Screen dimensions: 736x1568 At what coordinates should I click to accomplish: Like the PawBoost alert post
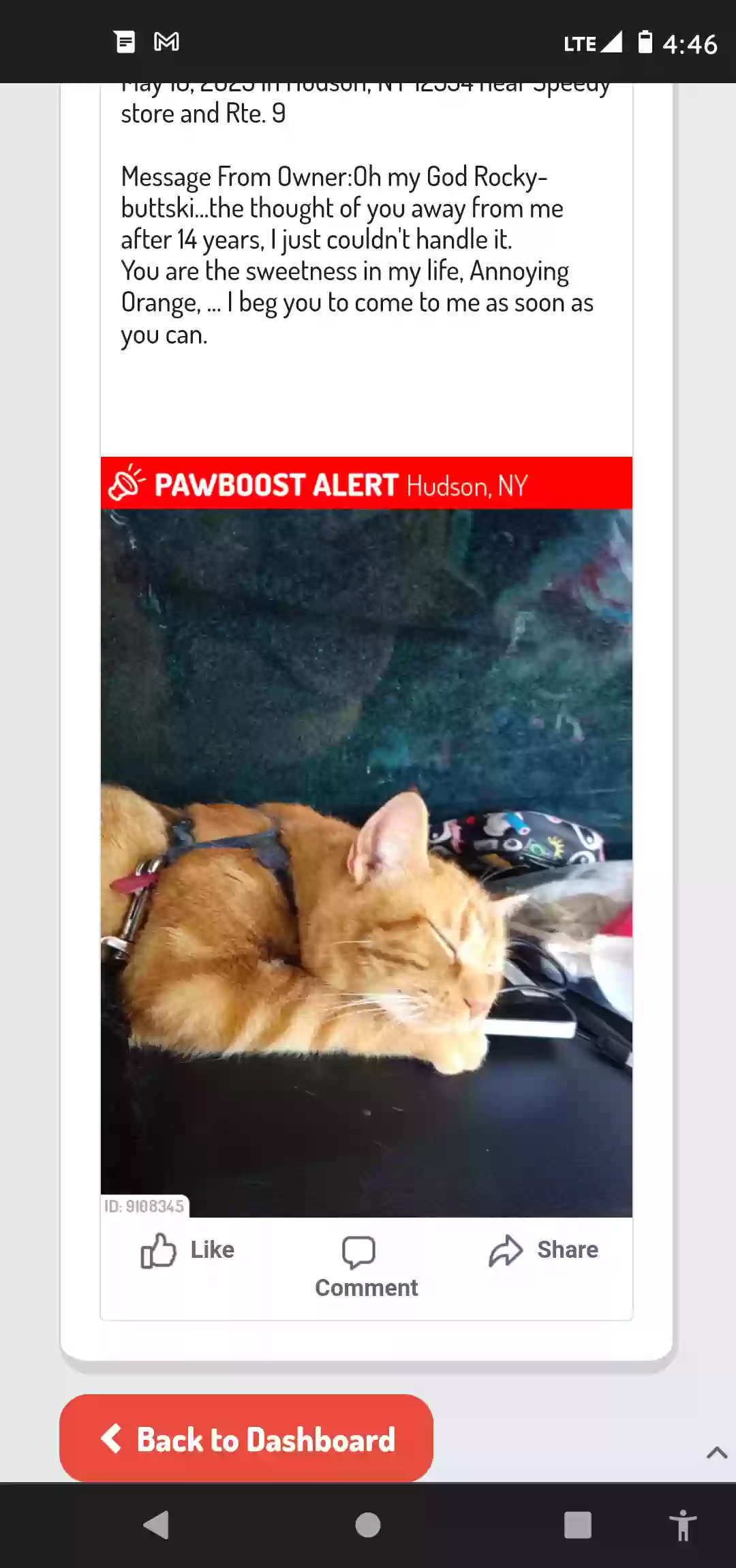point(187,1251)
